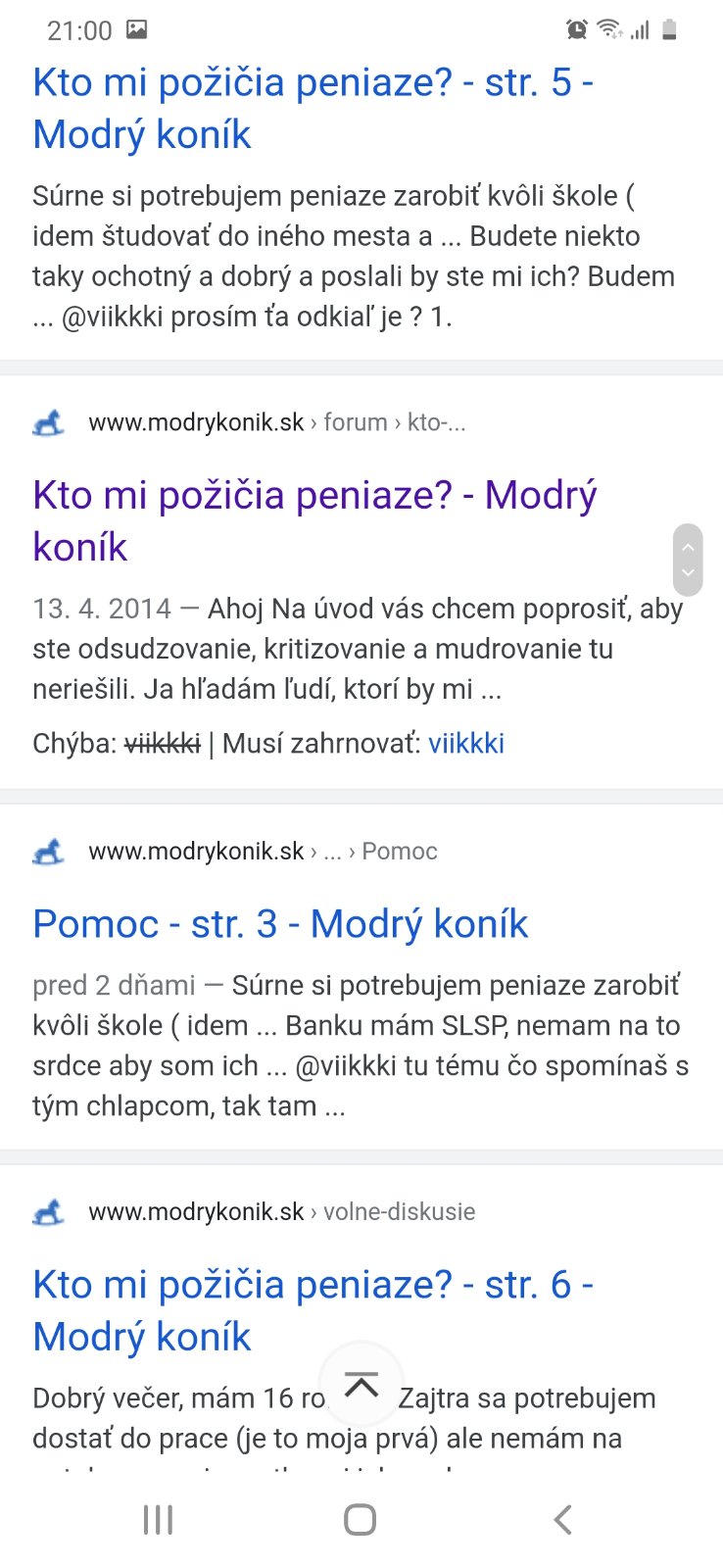Tap the "viikkki" must-include link
Screen dimensions: 723x1568
click(x=466, y=743)
